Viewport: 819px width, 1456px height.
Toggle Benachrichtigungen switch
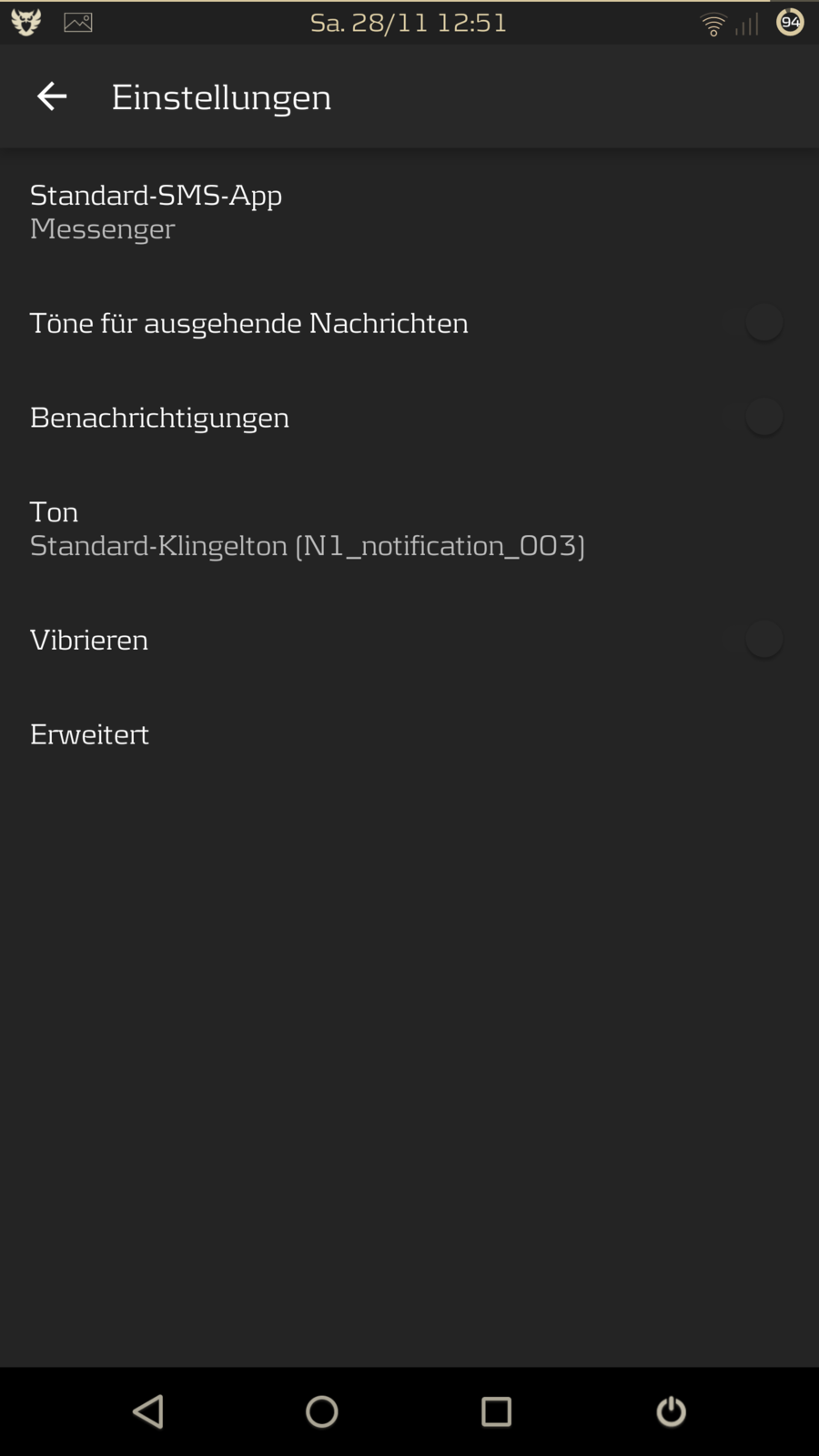tap(754, 418)
